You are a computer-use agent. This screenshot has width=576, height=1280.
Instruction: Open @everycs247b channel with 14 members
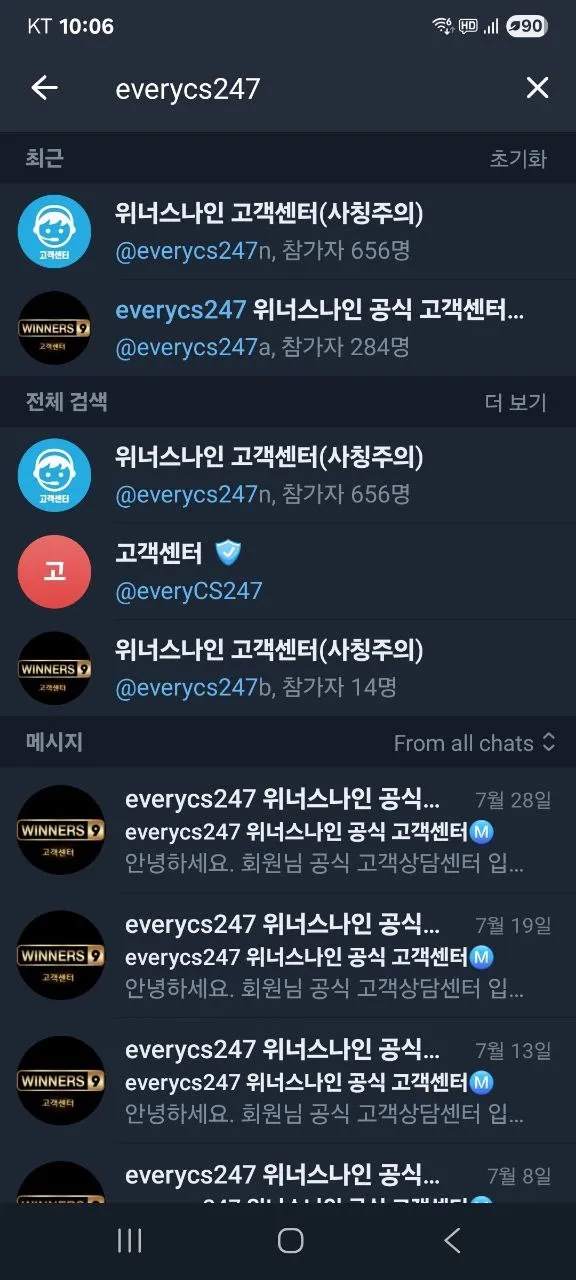[288, 668]
